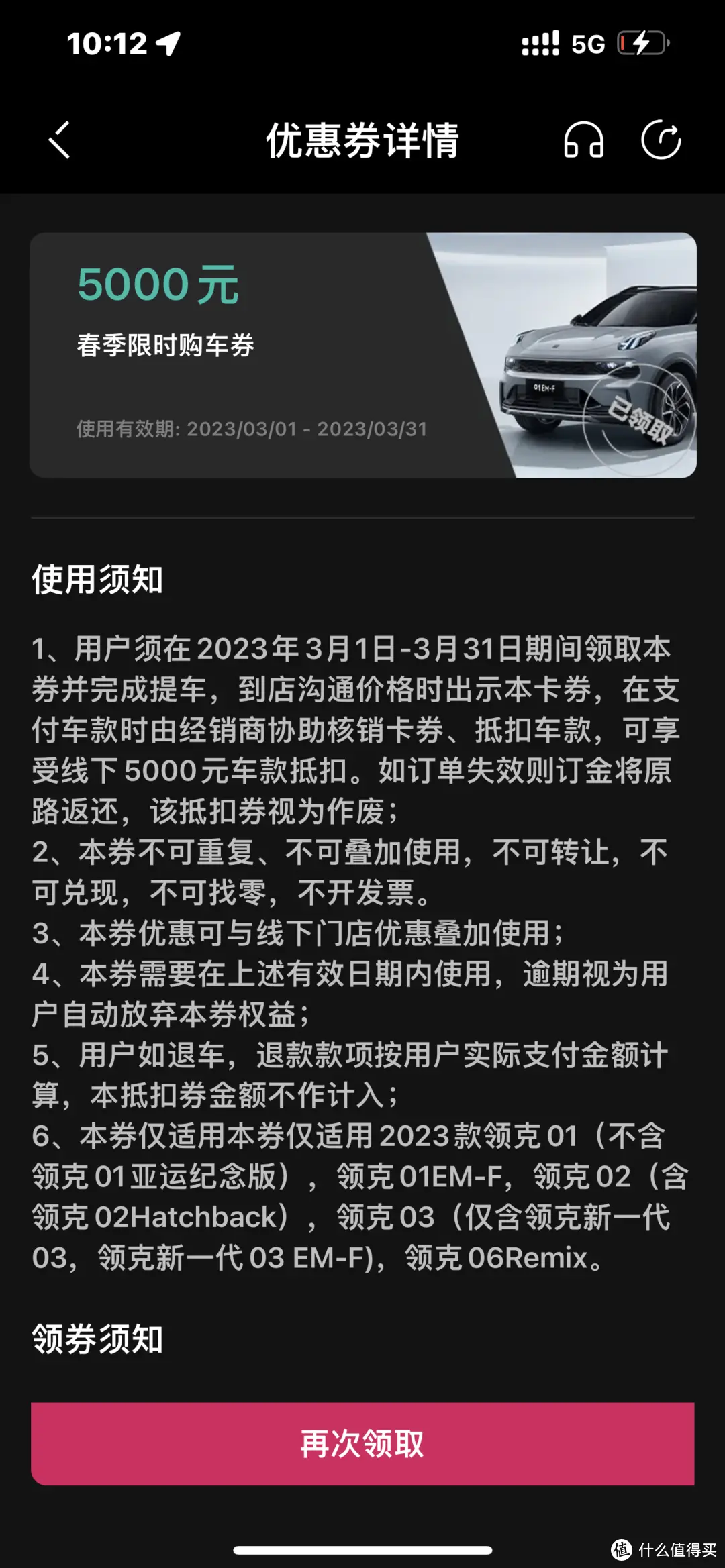Viewport: 725px width, 1568px height.
Task: Tap the 再次领取 button
Action: click(x=362, y=1443)
